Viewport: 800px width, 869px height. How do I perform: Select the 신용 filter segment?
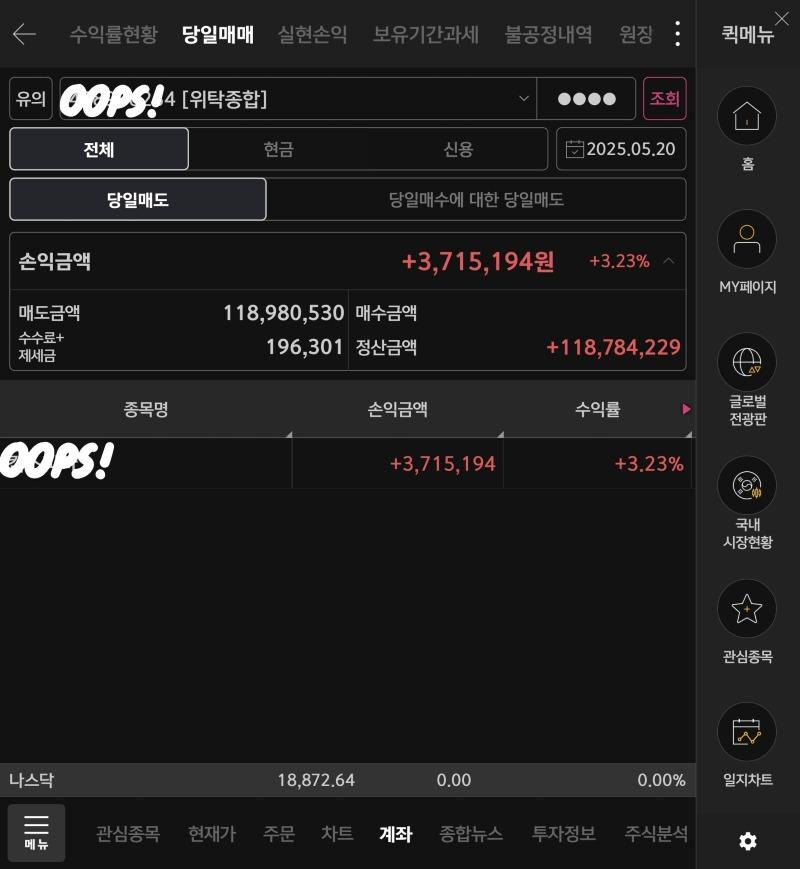[x=458, y=149]
